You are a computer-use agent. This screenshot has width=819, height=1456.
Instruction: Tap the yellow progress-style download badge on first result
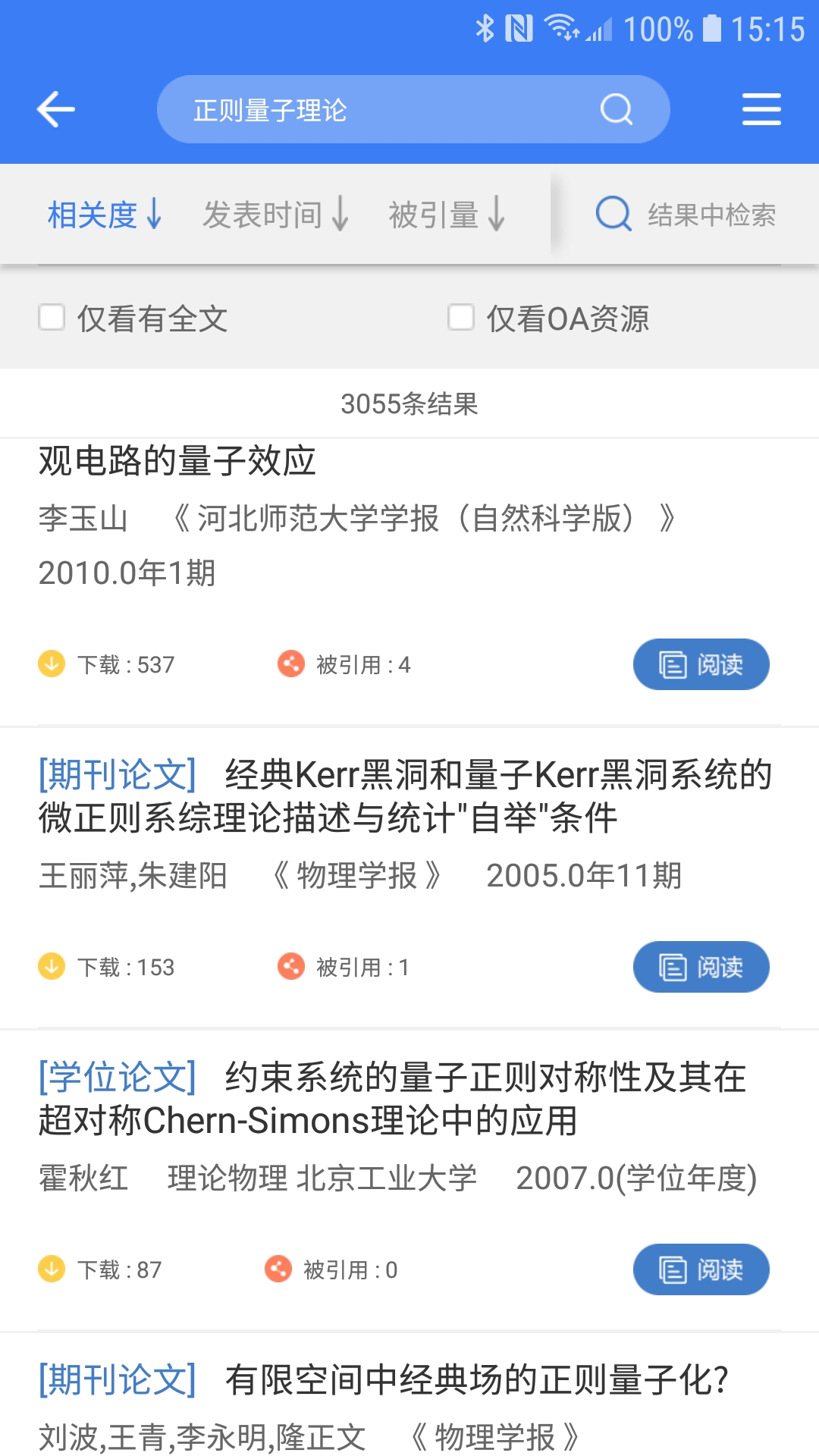[50, 664]
